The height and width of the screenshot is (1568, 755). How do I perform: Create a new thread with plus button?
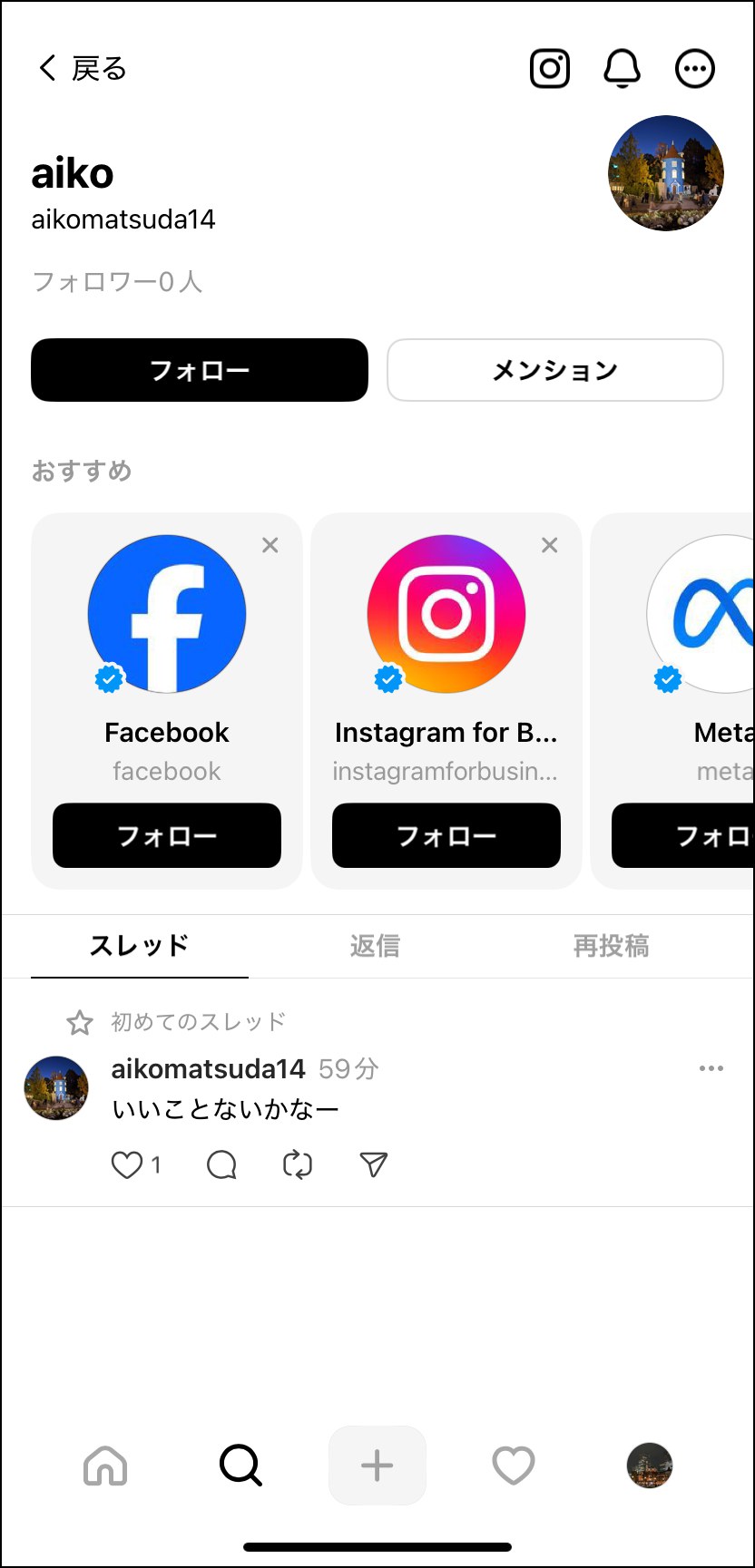coord(377,1466)
